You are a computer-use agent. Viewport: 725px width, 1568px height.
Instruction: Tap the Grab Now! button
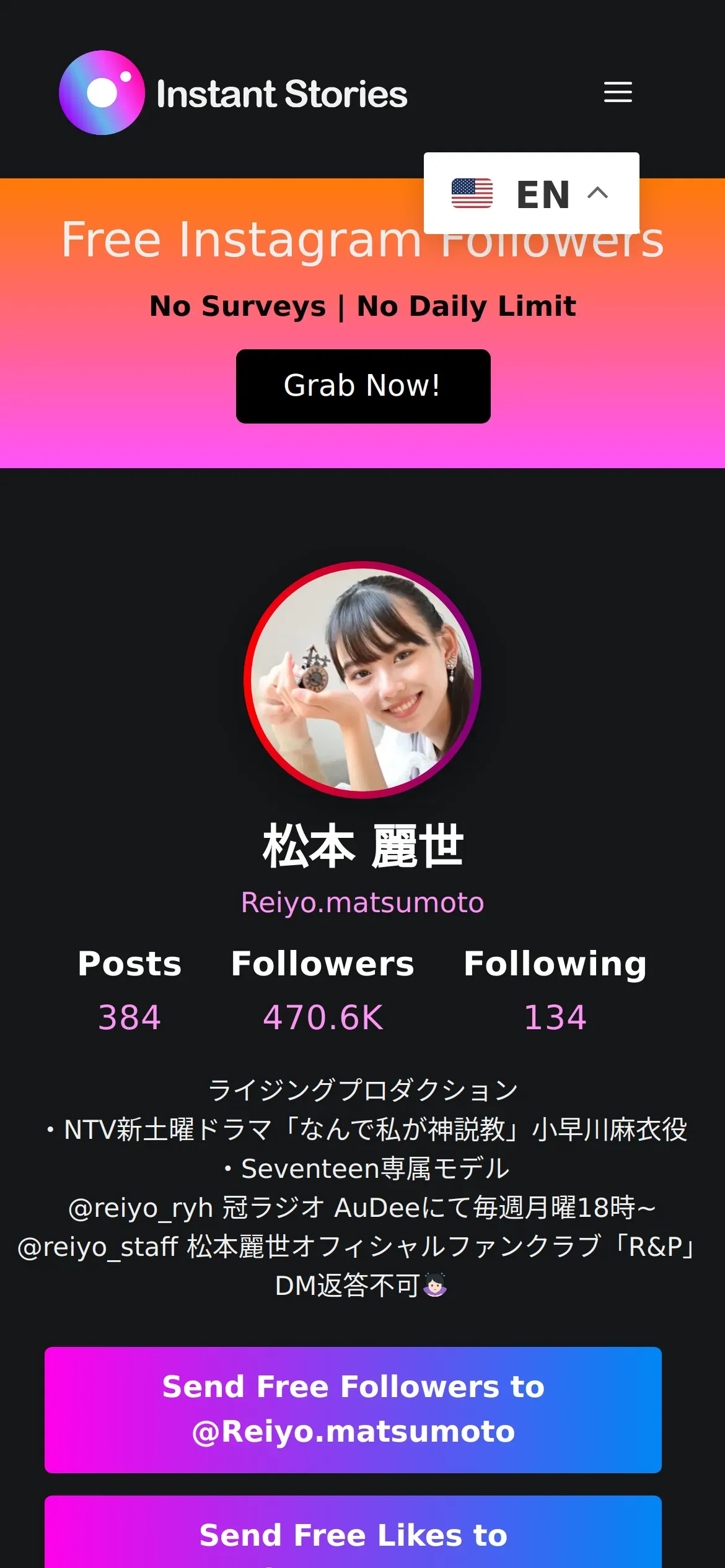tap(363, 386)
